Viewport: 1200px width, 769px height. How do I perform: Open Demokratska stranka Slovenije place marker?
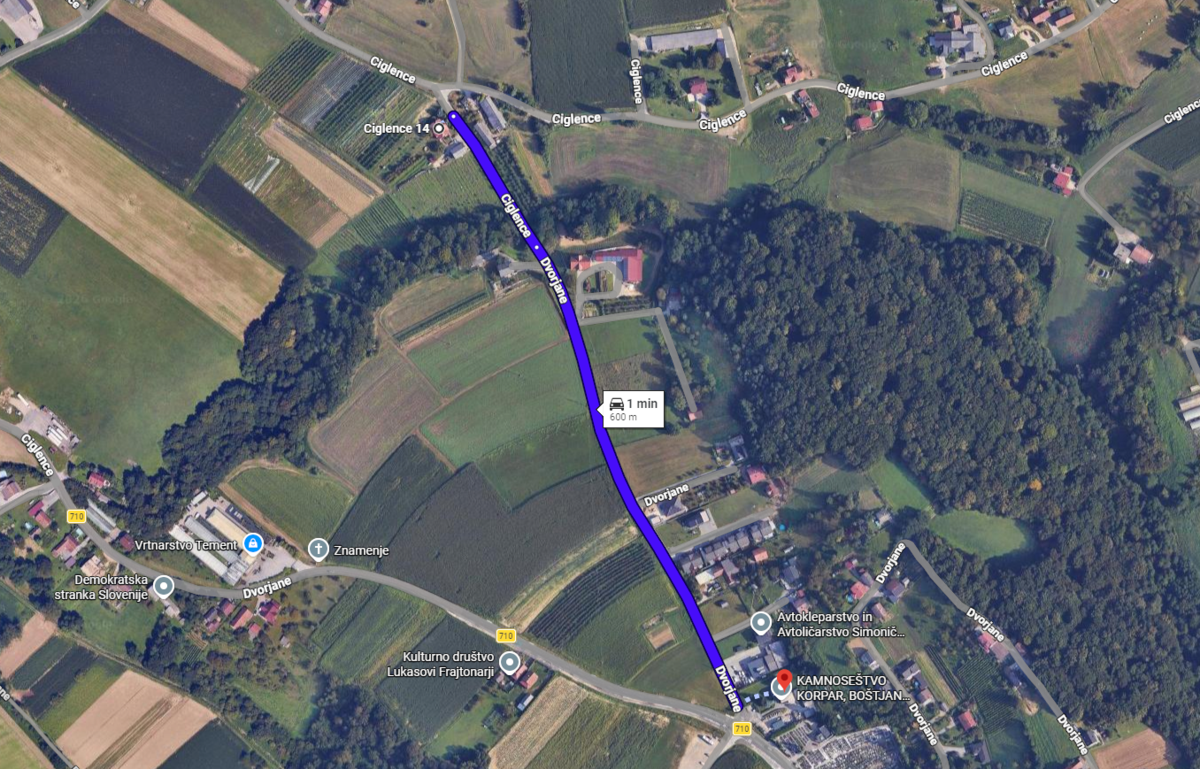coord(163,586)
